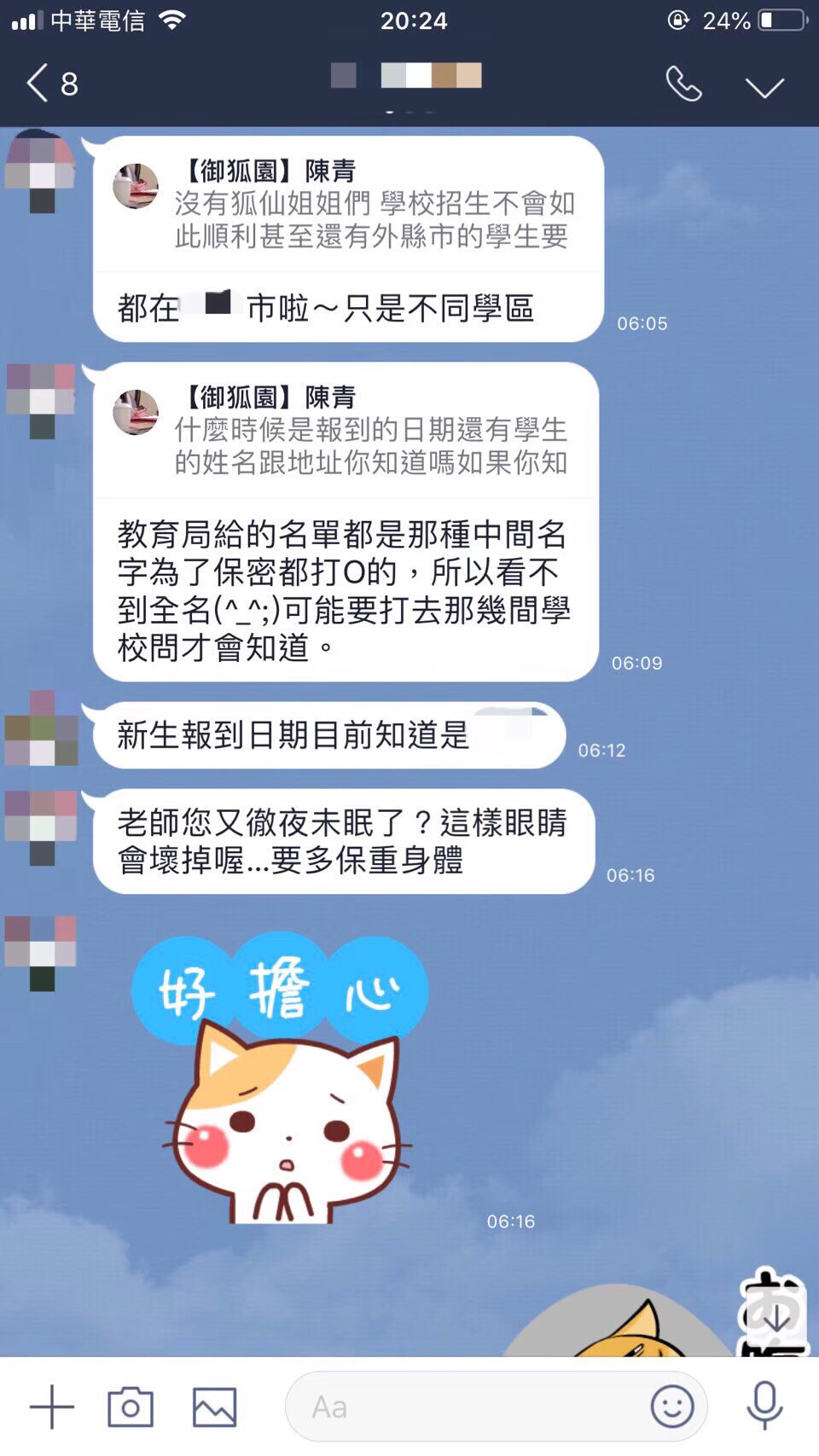Jump to the latest message arrow
Viewport: 819px width, 1456px height.
pos(776,1319)
